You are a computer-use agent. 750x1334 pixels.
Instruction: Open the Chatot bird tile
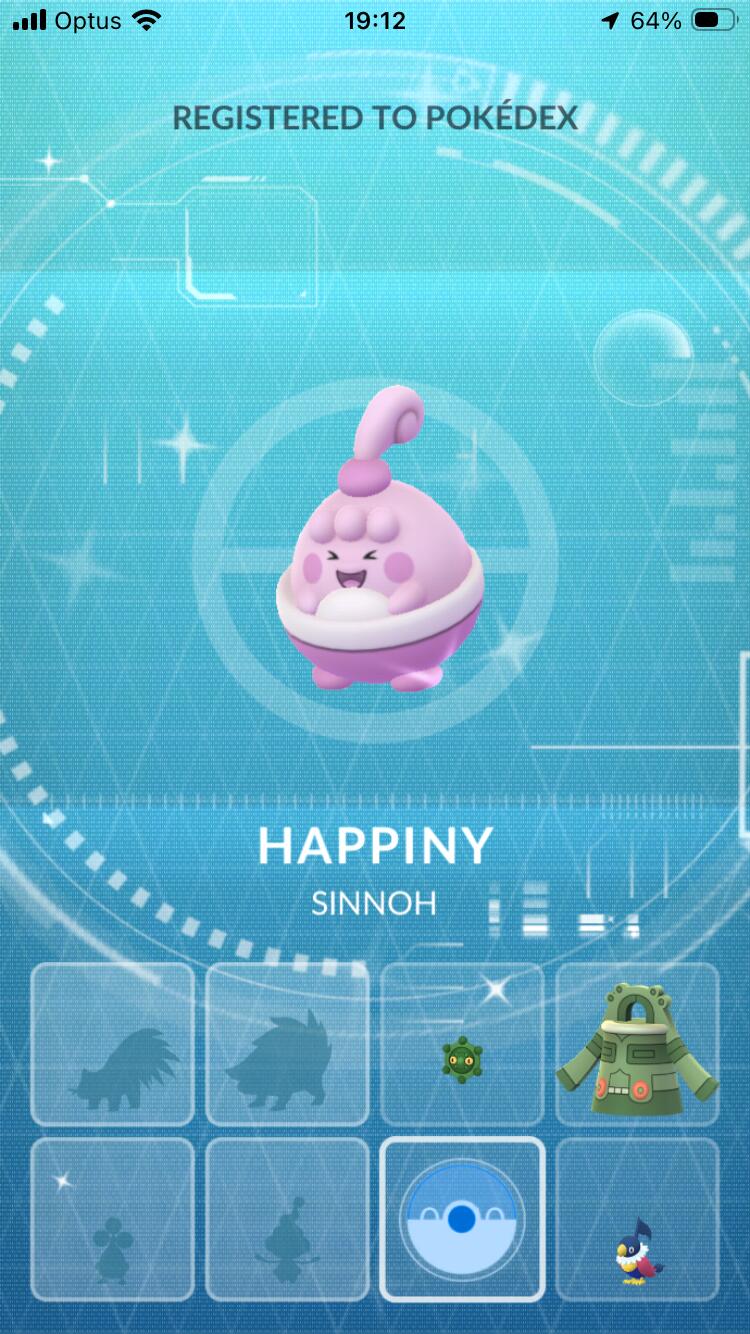[x=637, y=1220]
